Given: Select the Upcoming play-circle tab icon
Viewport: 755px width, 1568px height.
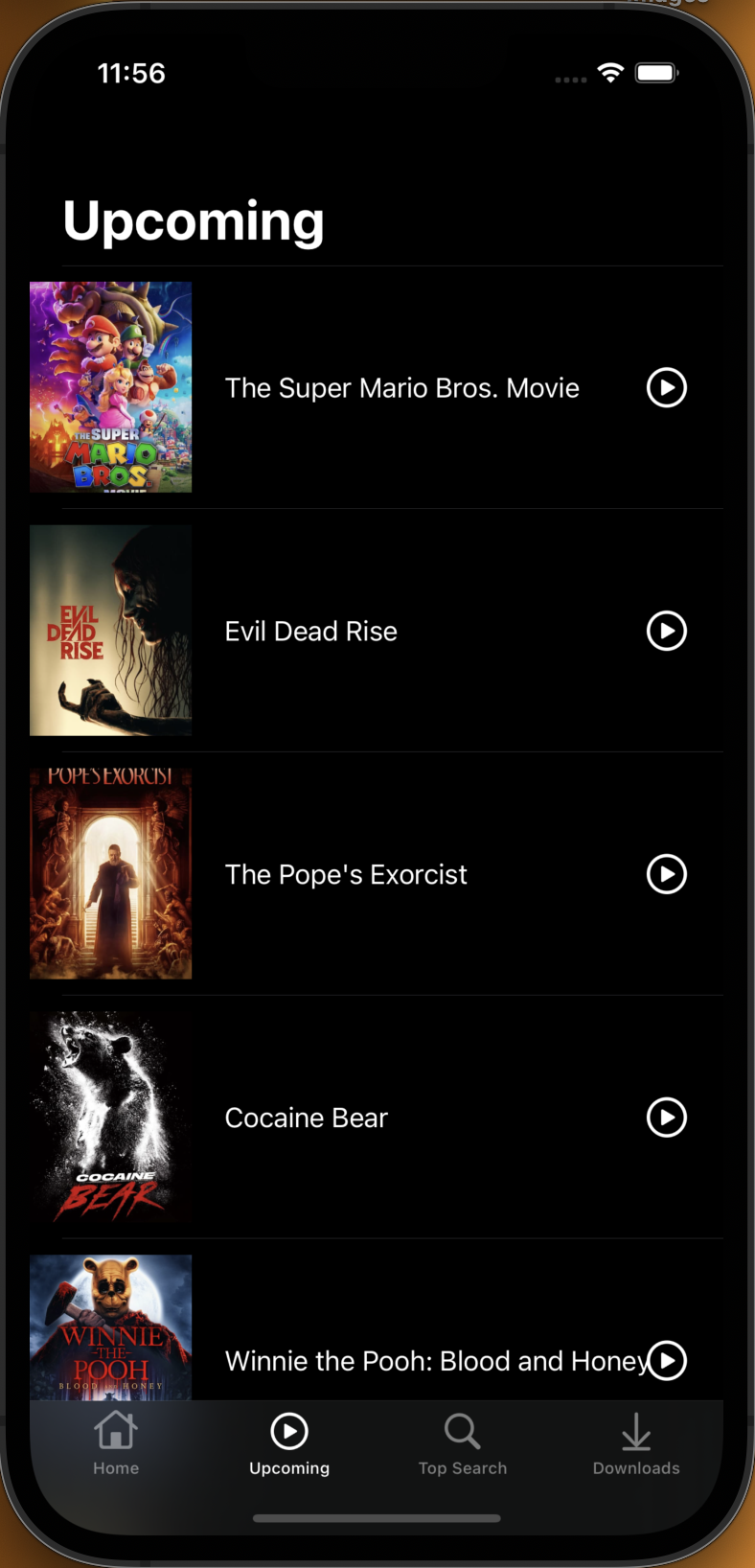Looking at the screenshot, I should [x=288, y=1430].
